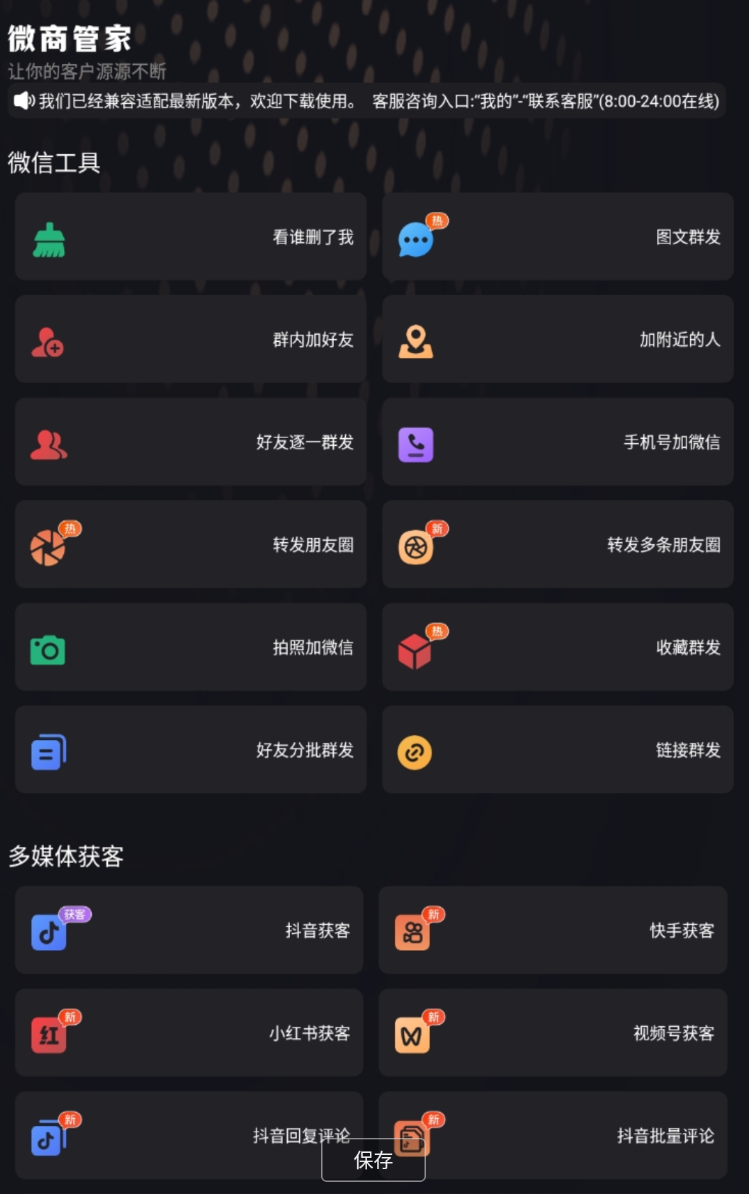
Task: Open 链接群发 tool
Action: coord(557,750)
